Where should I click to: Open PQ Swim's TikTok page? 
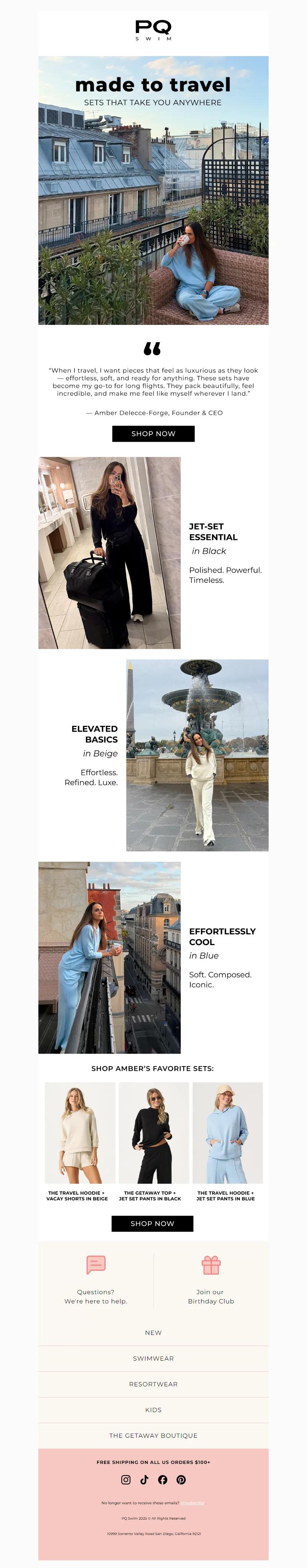144,1480
